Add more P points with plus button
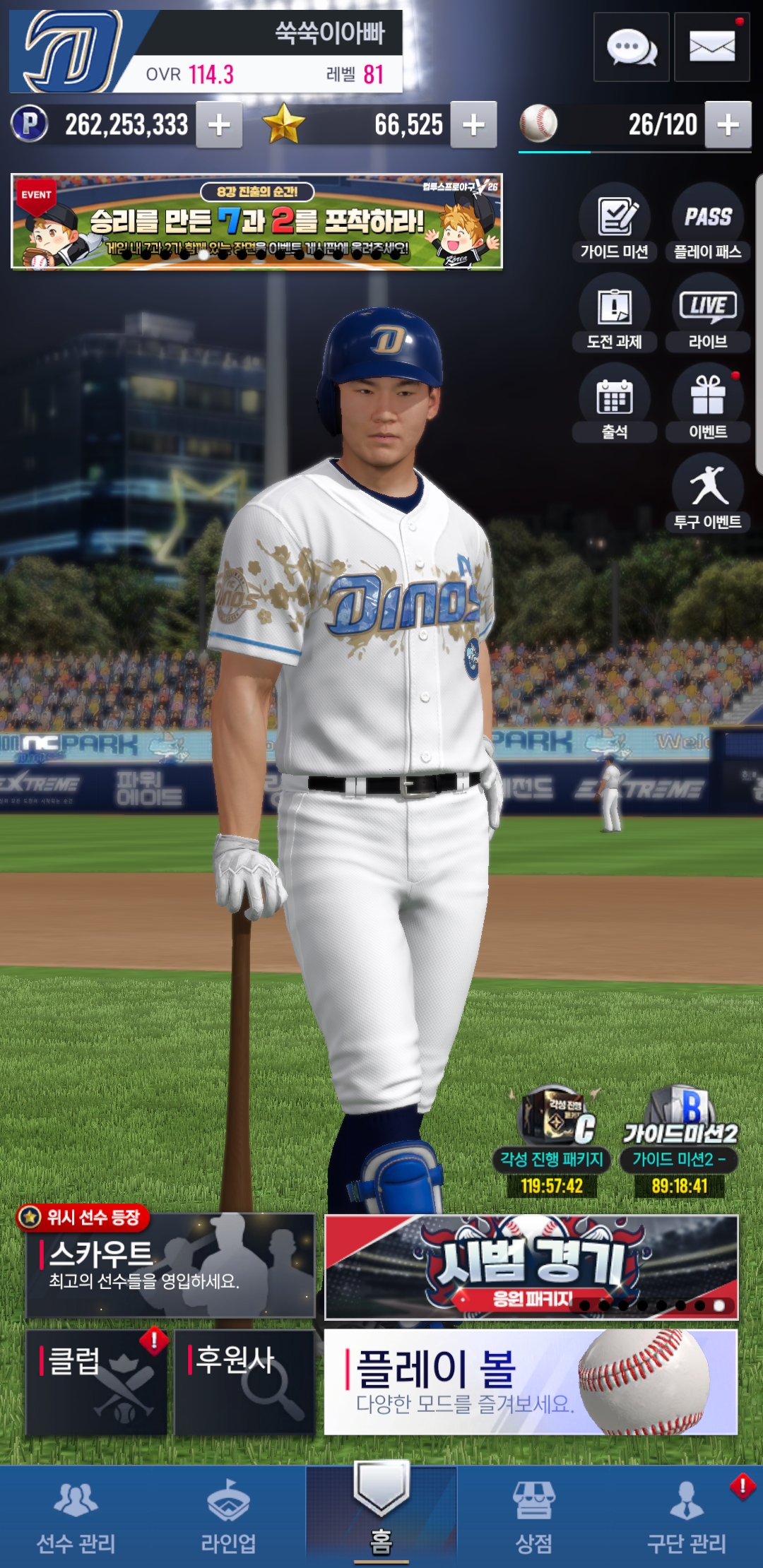 tap(219, 125)
